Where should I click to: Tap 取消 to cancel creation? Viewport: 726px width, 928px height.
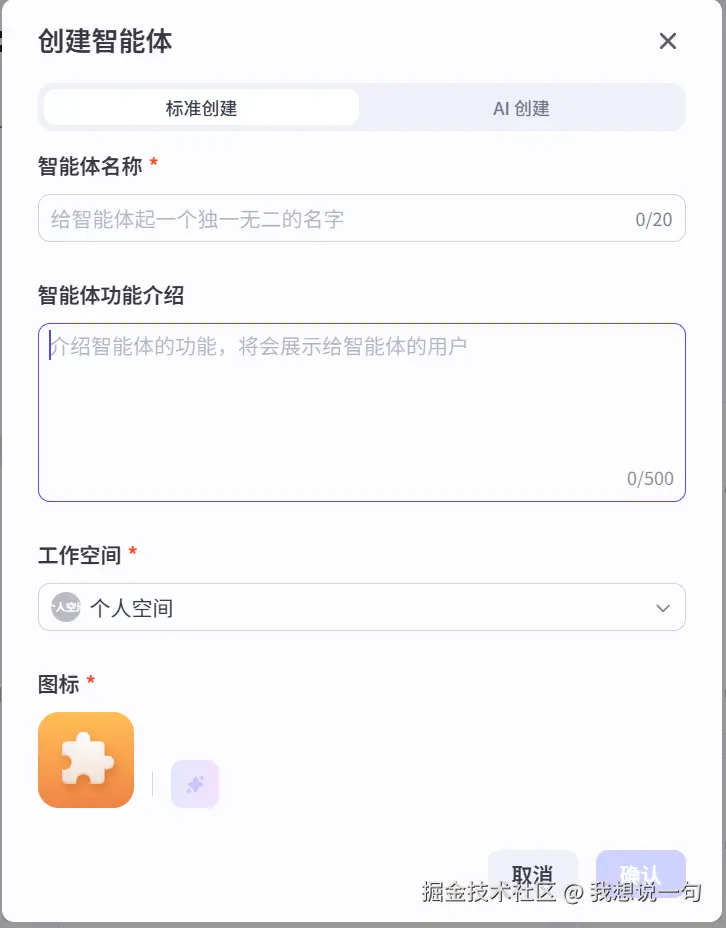[x=532, y=873]
